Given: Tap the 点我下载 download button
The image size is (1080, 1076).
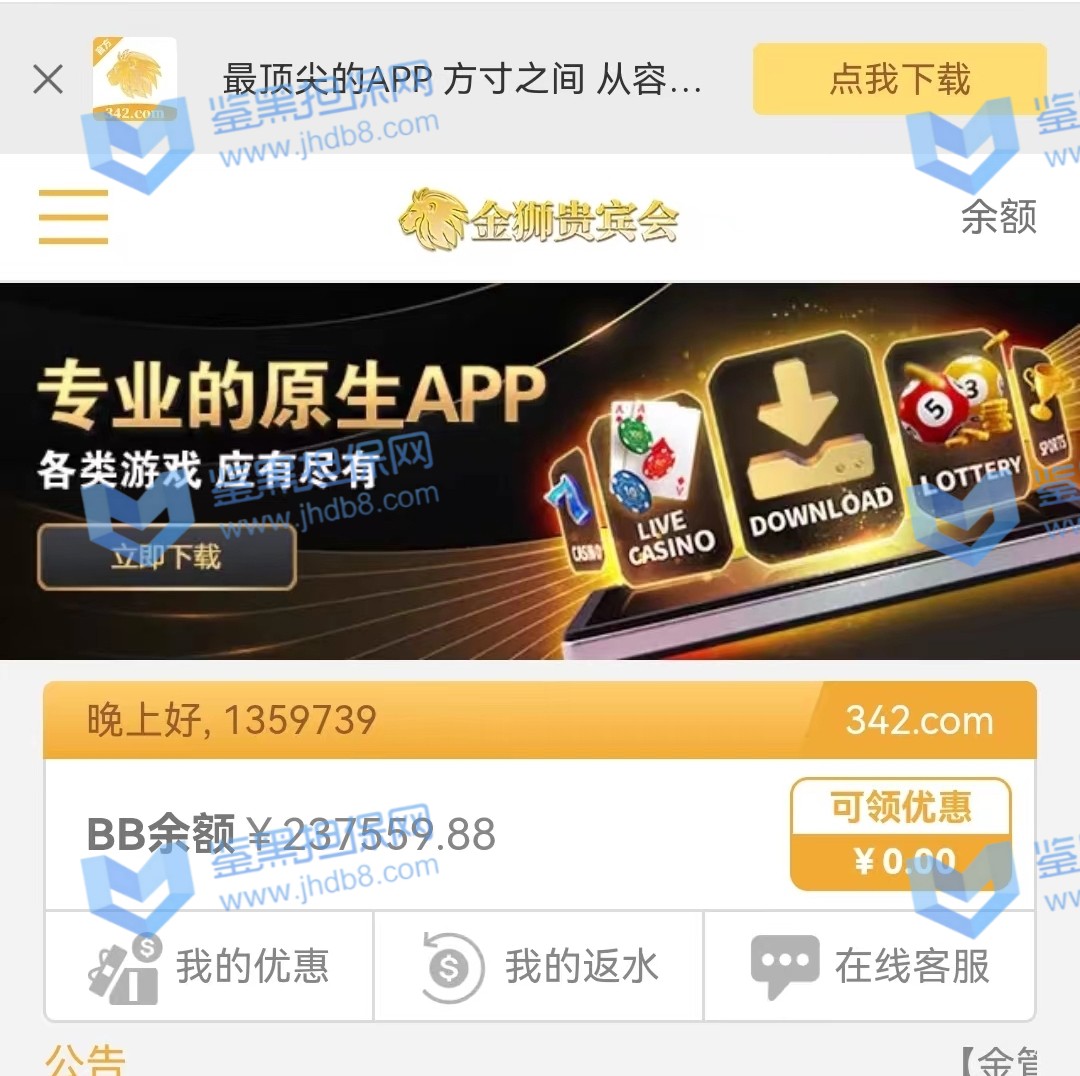Looking at the screenshot, I should coord(899,80).
